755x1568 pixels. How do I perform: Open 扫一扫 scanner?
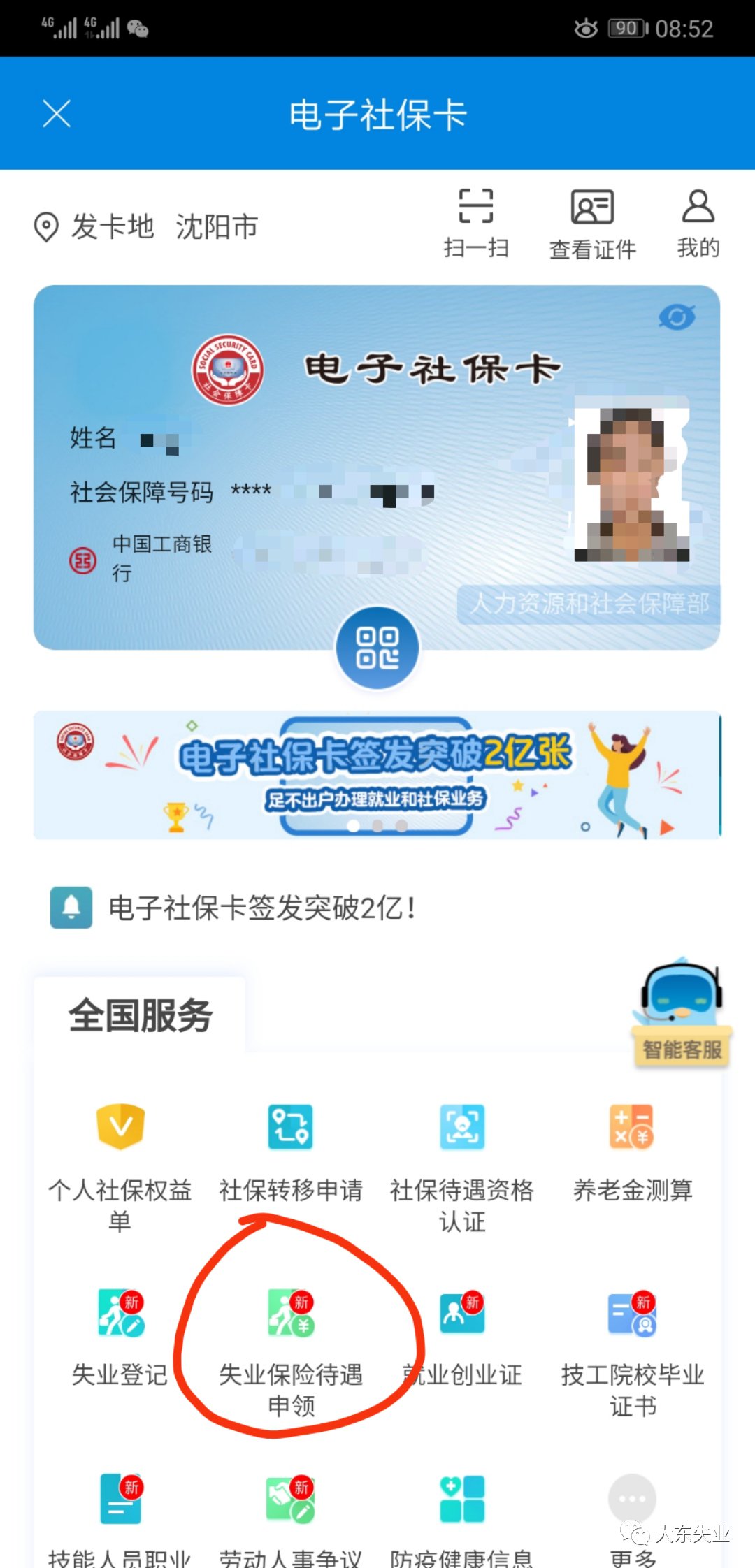click(x=476, y=222)
